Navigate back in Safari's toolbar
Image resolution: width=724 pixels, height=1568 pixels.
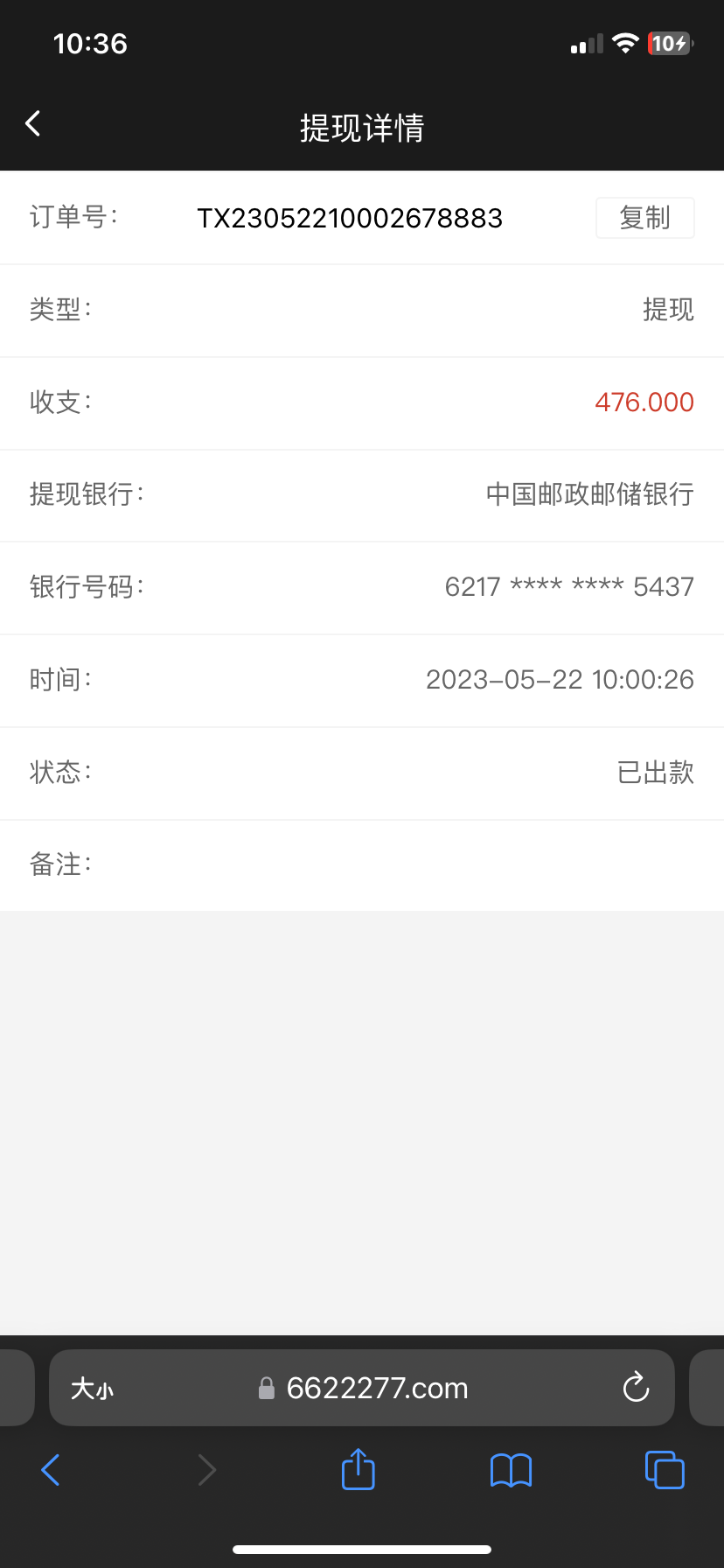click(x=51, y=1470)
